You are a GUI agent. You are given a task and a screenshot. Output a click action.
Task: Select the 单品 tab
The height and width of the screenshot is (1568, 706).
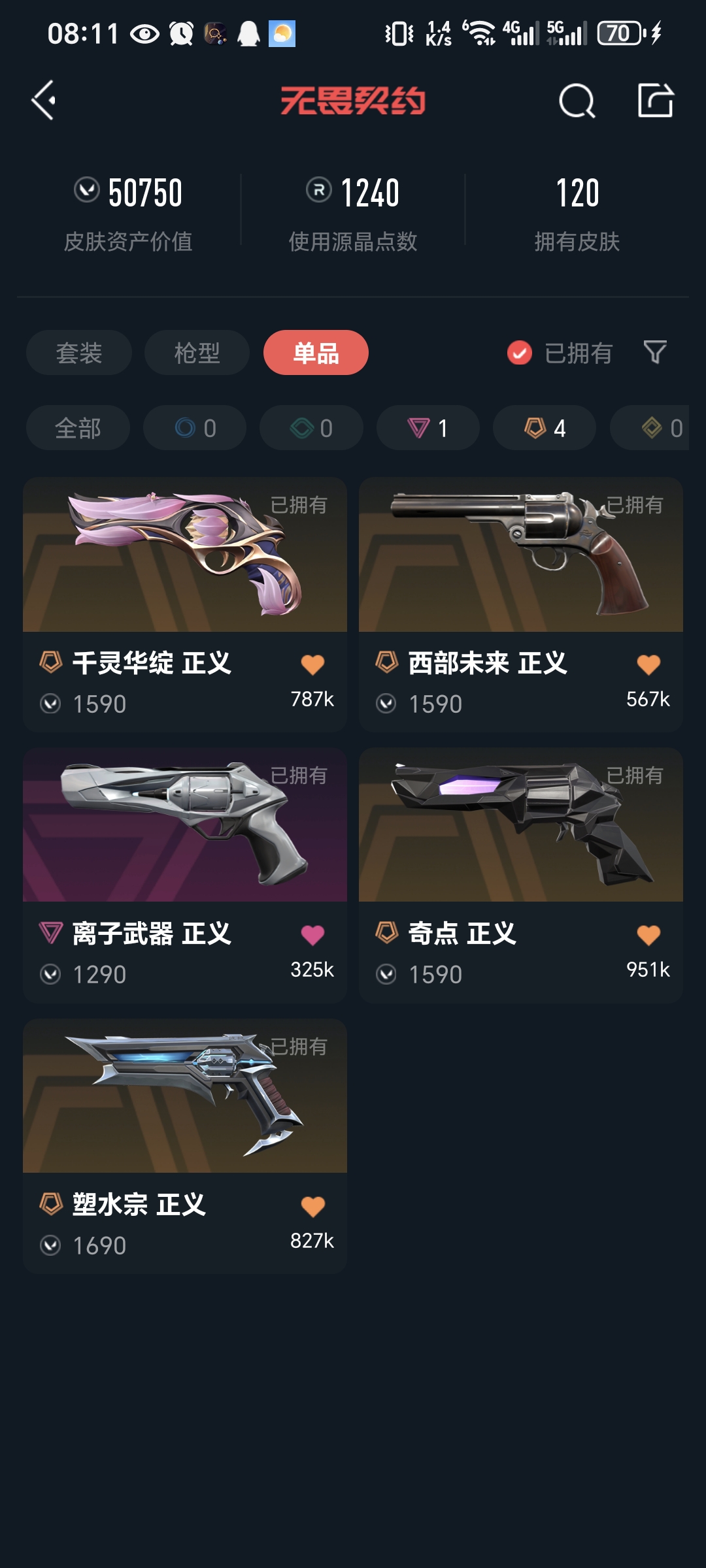[x=316, y=353]
